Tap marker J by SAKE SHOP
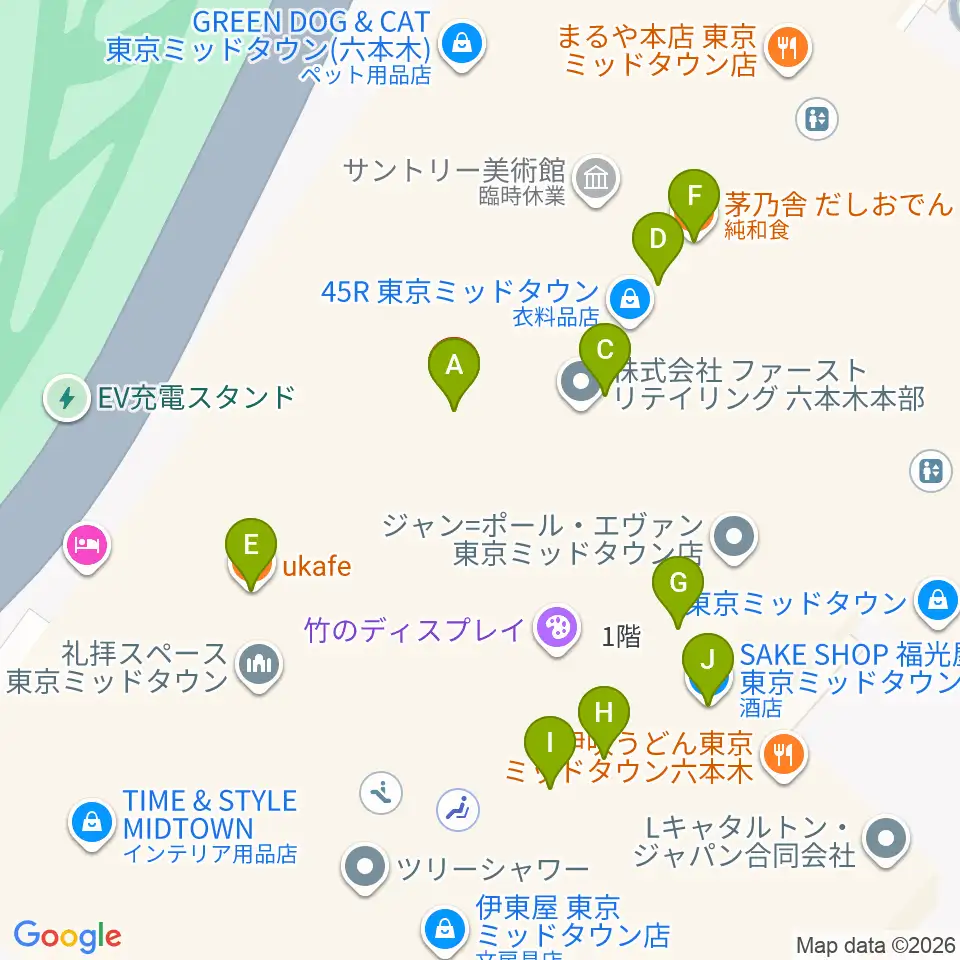Viewport: 960px width, 960px height. point(708,662)
